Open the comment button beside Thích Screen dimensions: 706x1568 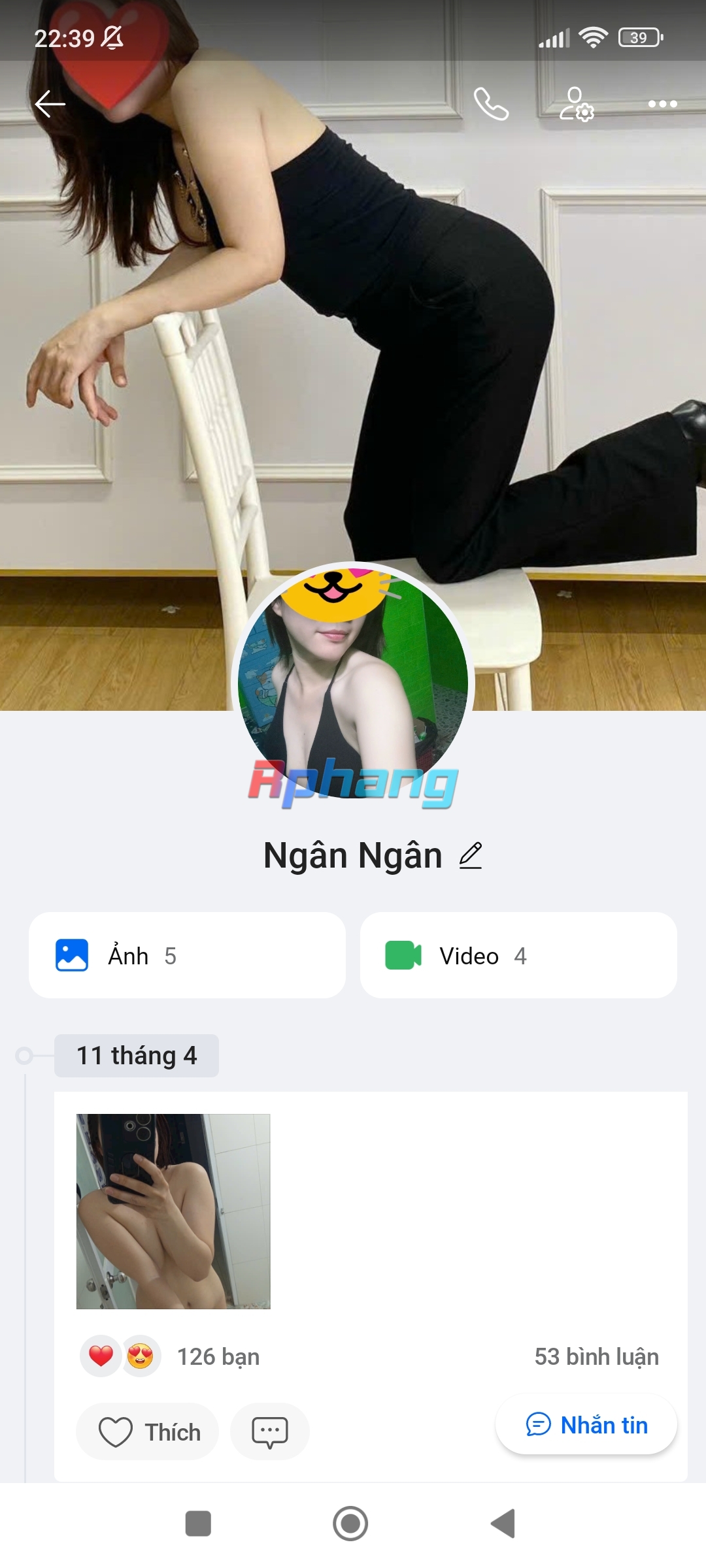pyautogui.click(x=269, y=1432)
